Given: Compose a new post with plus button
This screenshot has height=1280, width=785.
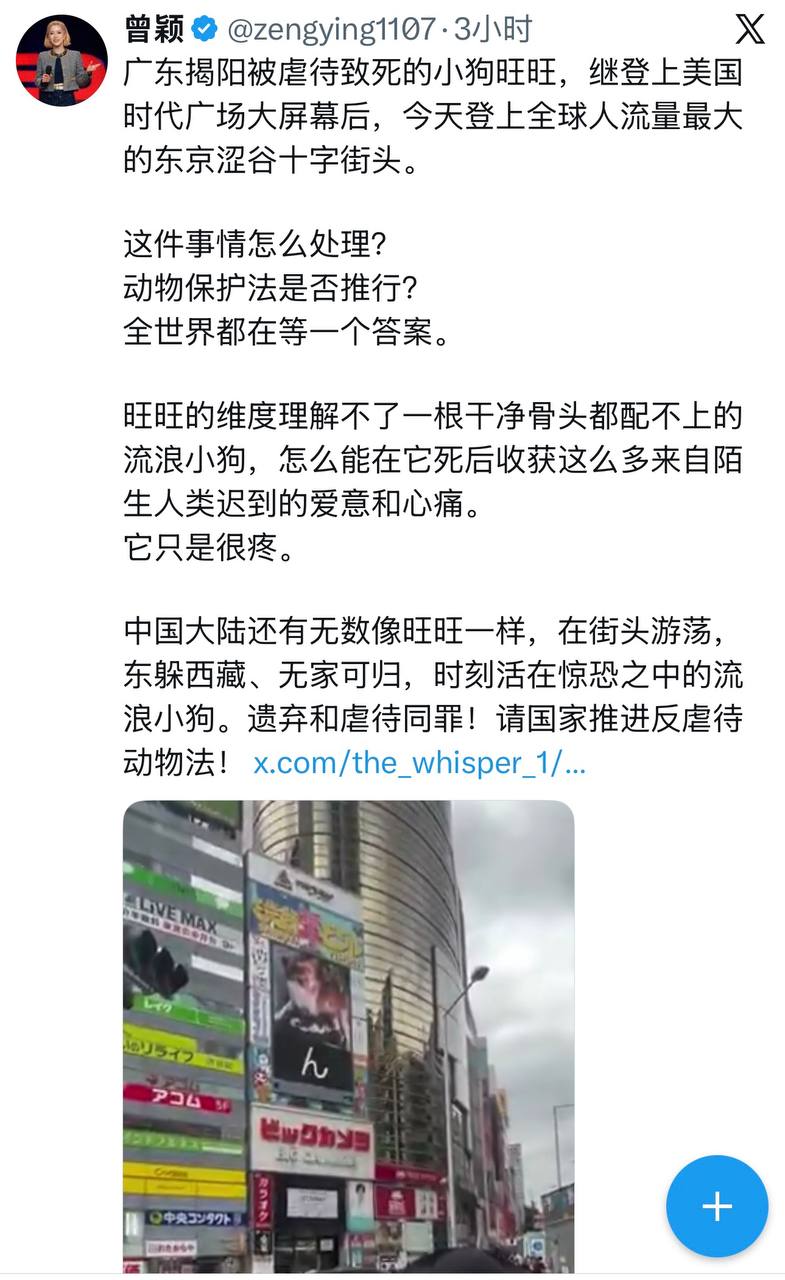Looking at the screenshot, I should click(717, 1206).
